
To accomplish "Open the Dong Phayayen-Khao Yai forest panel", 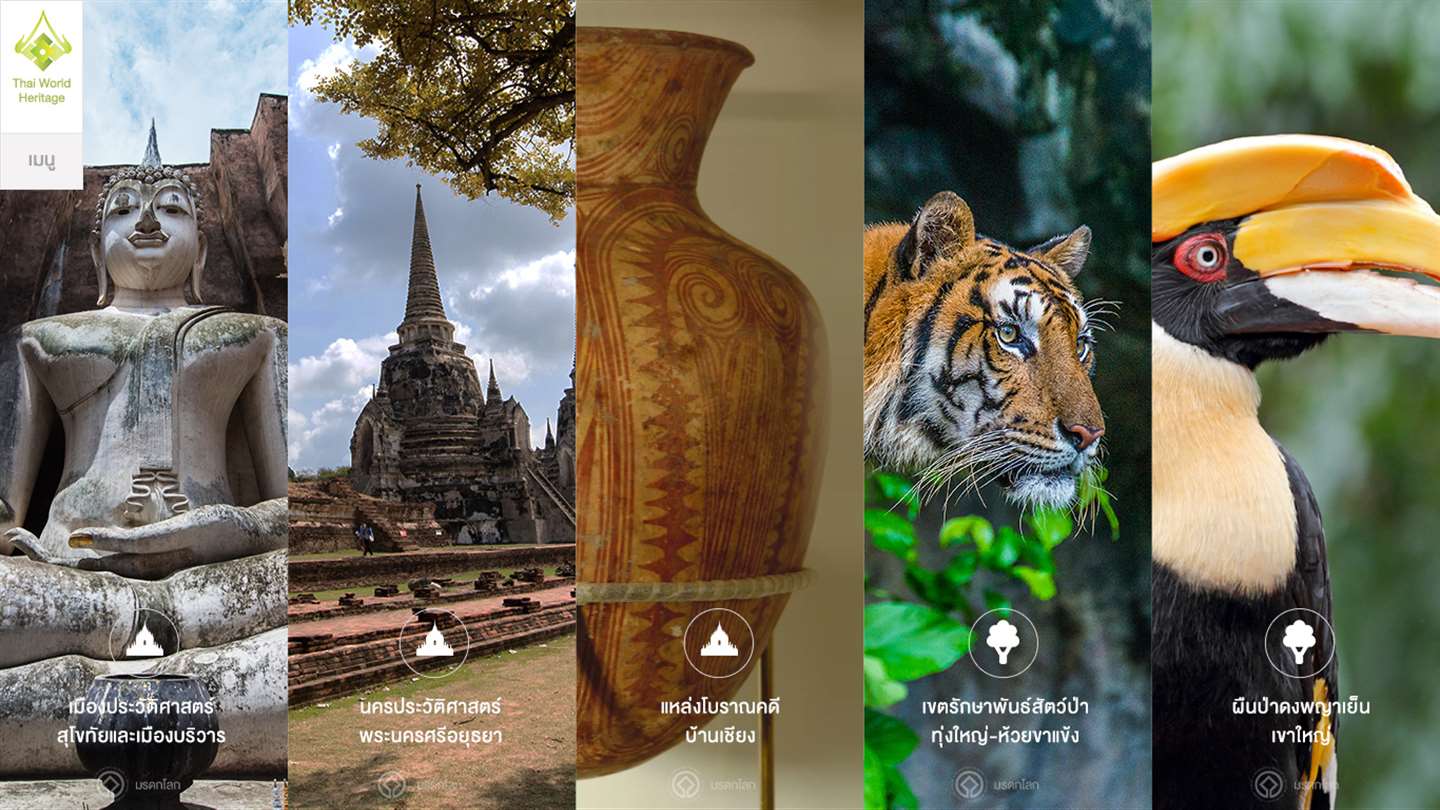I will tap(1299, 721).
